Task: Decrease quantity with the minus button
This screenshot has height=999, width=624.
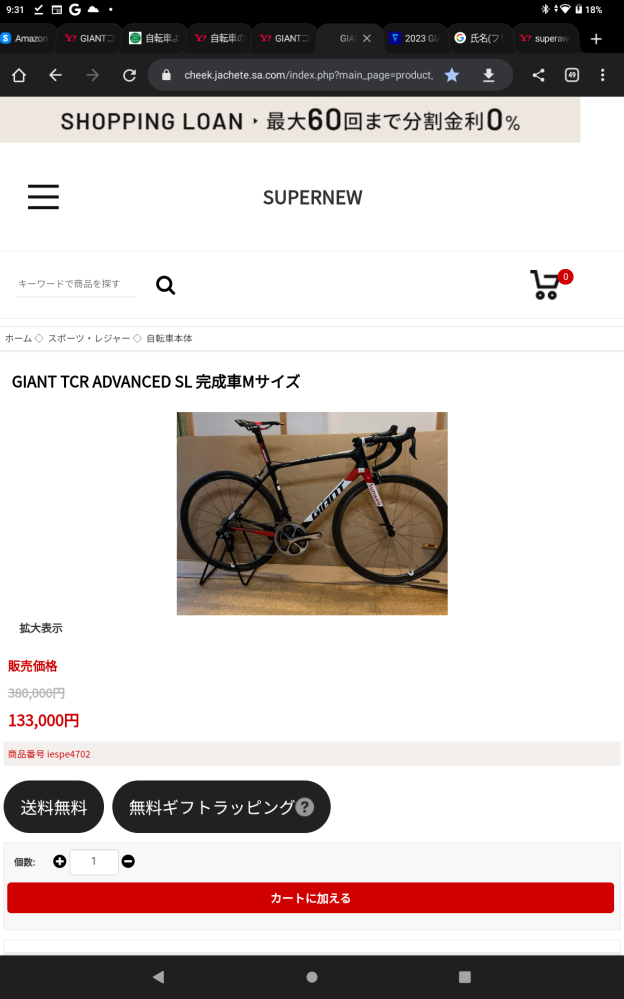Action: coord(128,861)
